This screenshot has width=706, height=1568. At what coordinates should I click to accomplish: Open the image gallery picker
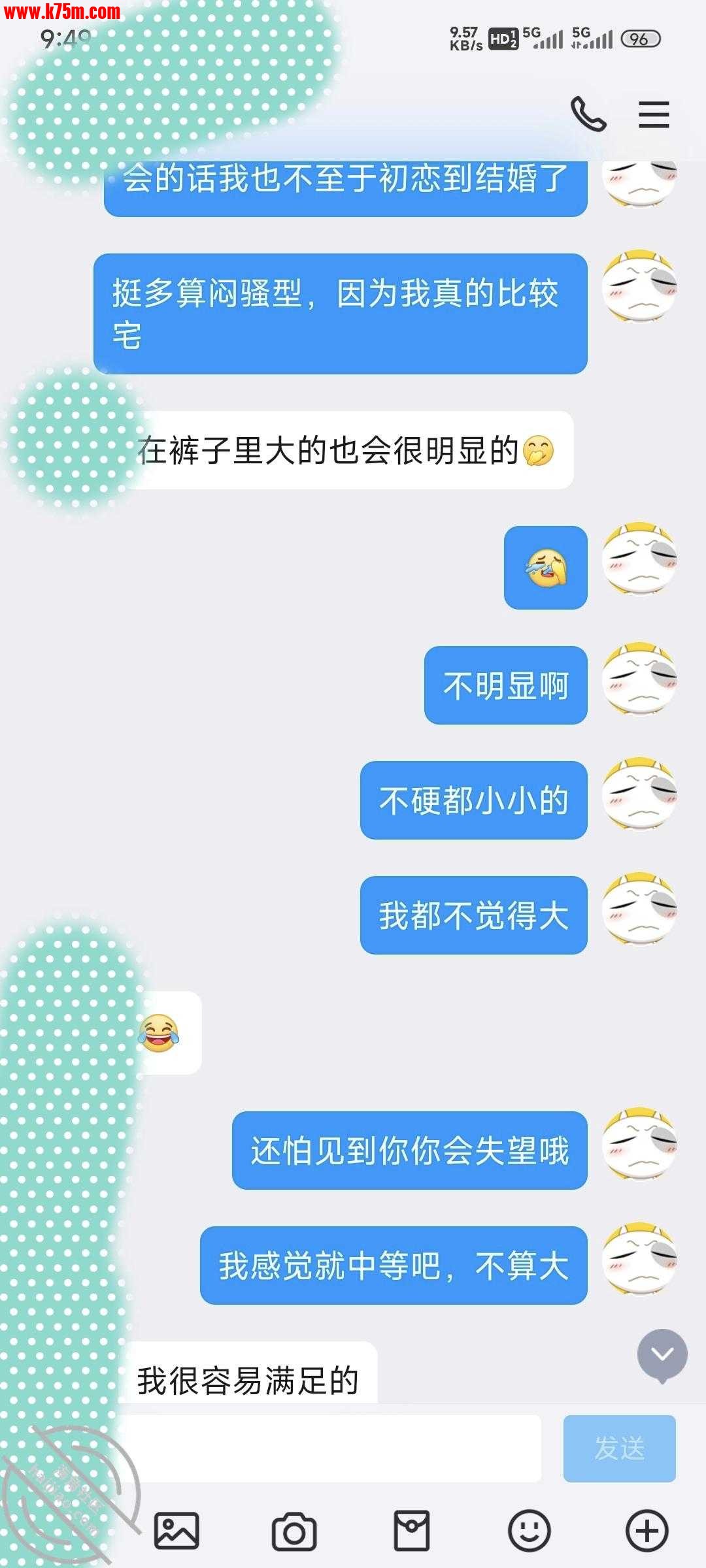point(176,1531)
